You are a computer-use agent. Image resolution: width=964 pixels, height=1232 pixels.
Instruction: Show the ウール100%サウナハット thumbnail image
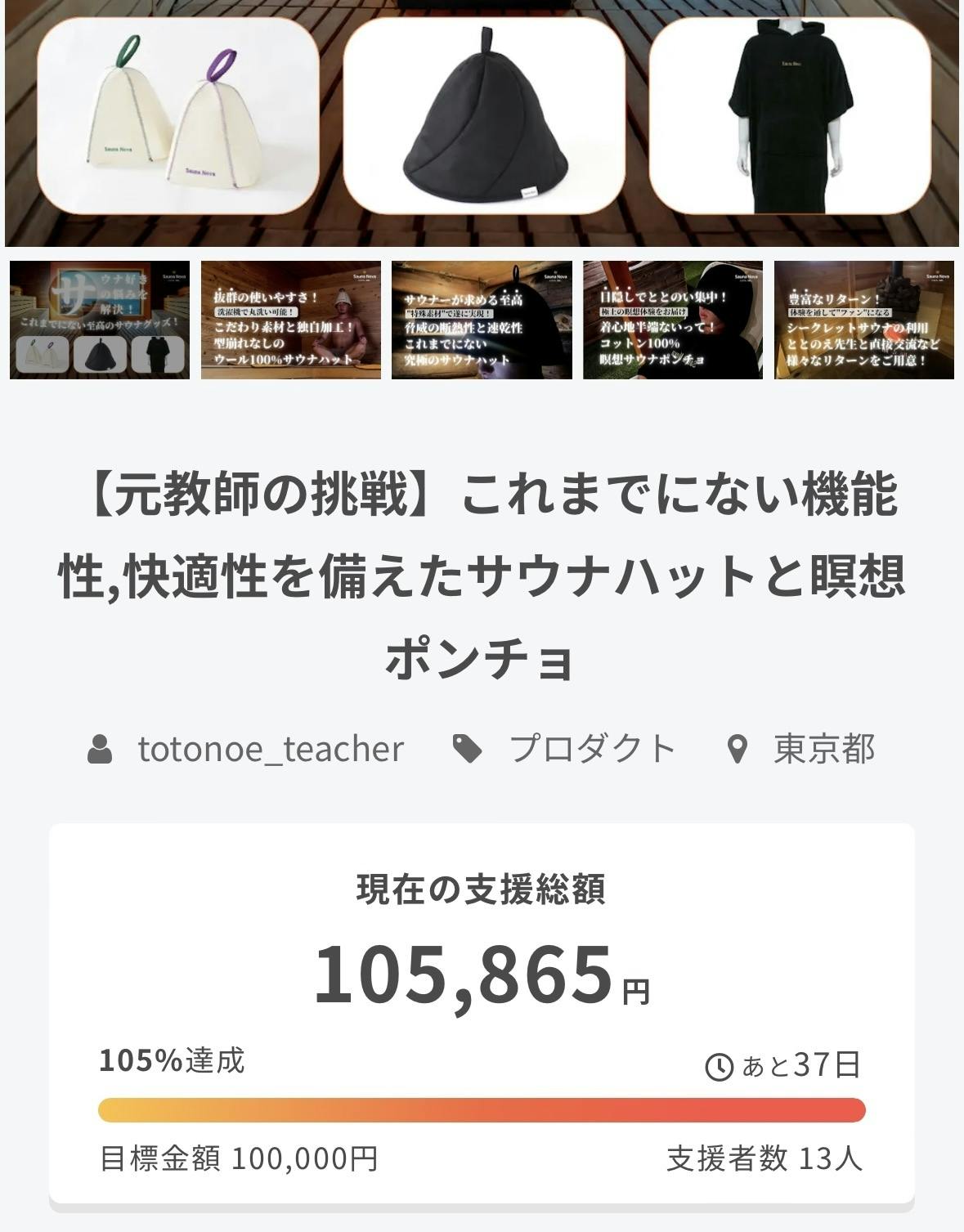pos(291,320)
